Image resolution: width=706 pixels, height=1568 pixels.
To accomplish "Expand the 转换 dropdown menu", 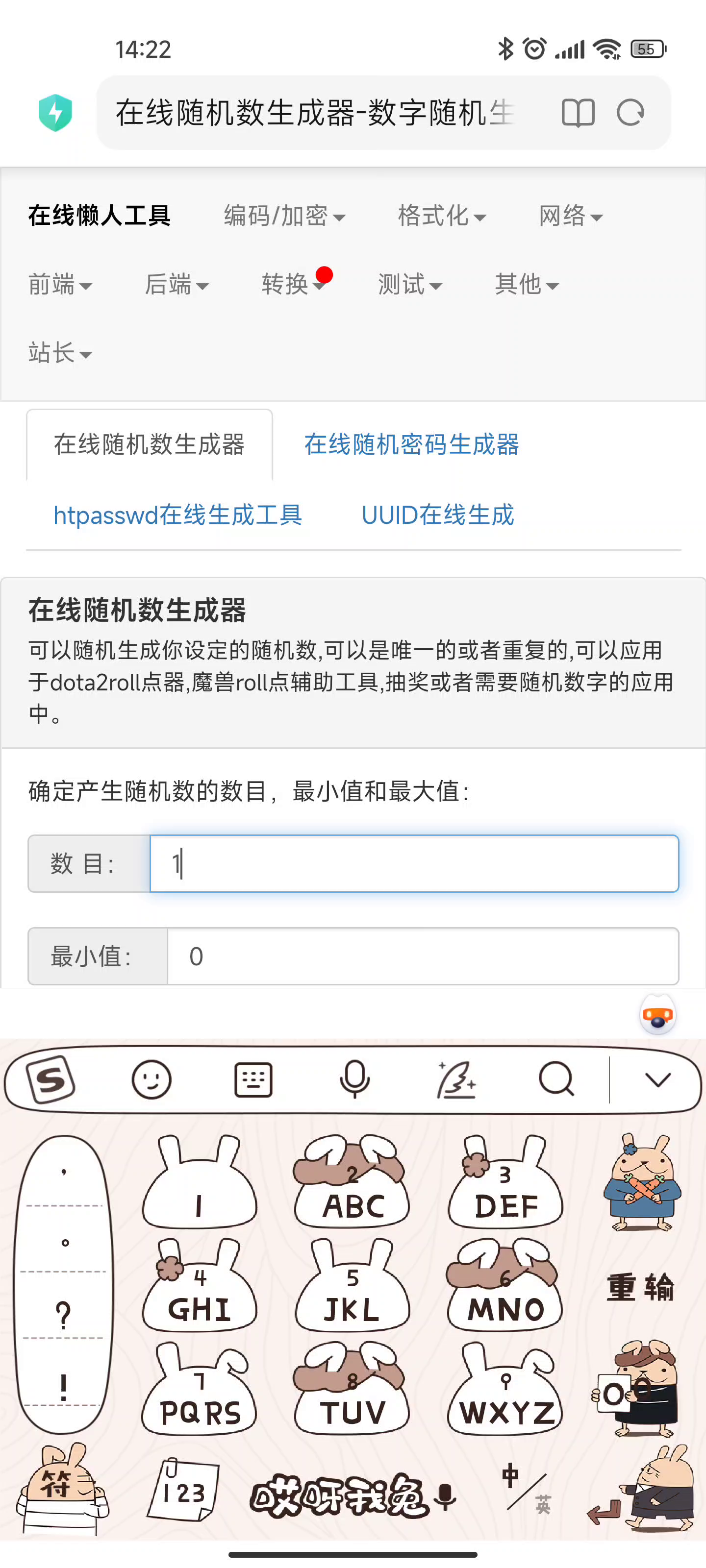I will (292, 284).
